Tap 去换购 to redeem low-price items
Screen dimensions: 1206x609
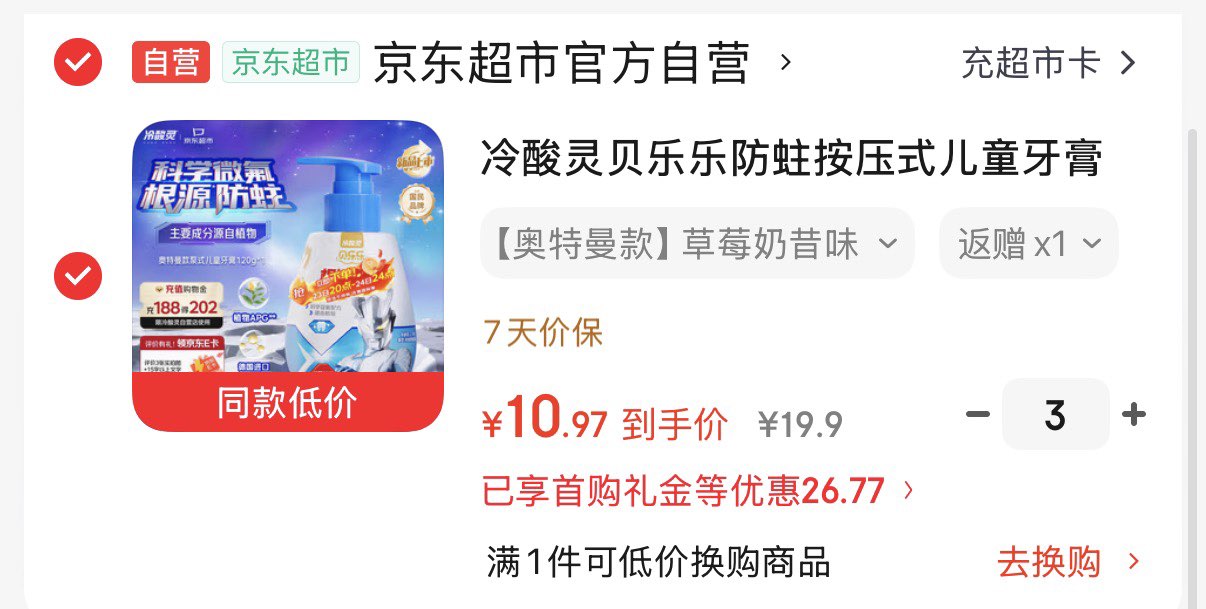[x=1067, y=562]
